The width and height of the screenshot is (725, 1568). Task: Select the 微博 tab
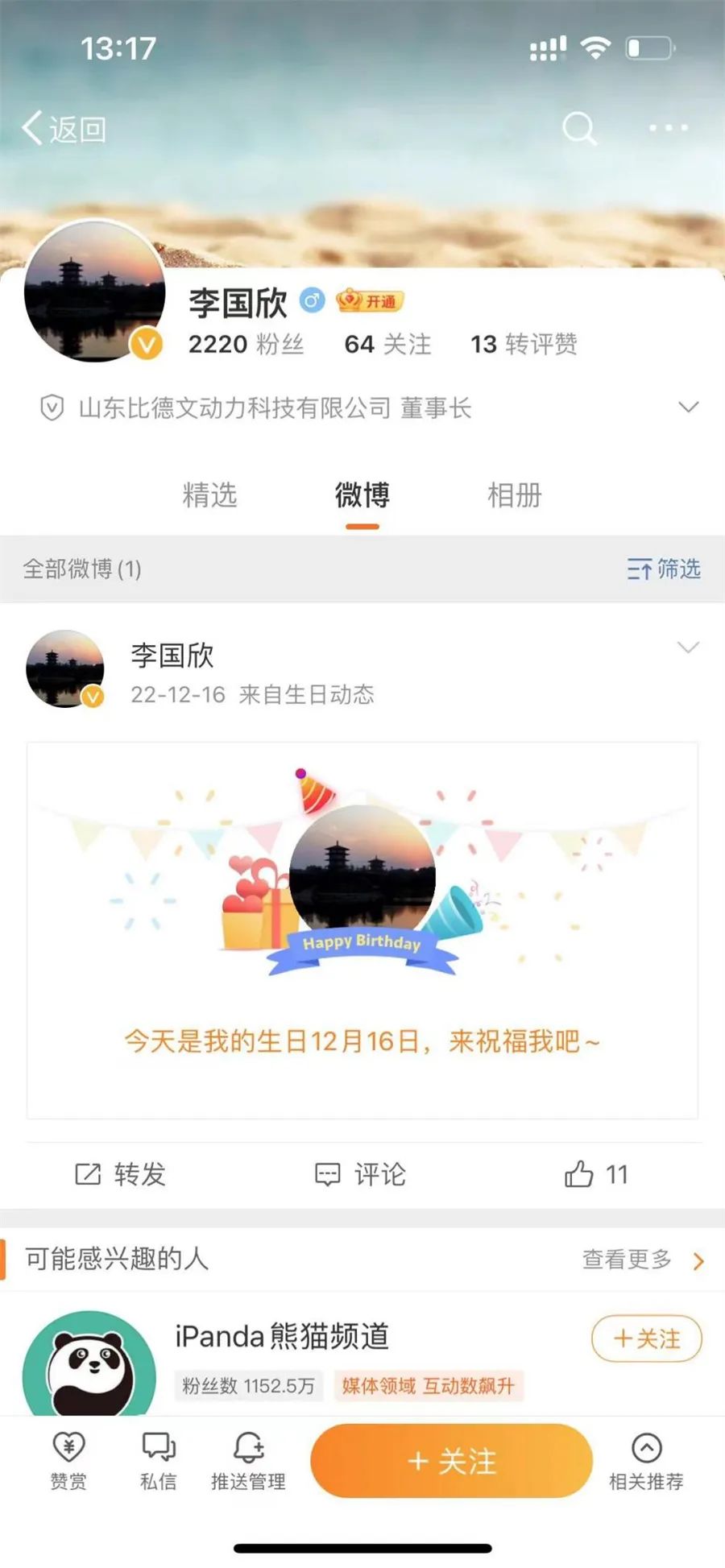(x=362, y=495)
